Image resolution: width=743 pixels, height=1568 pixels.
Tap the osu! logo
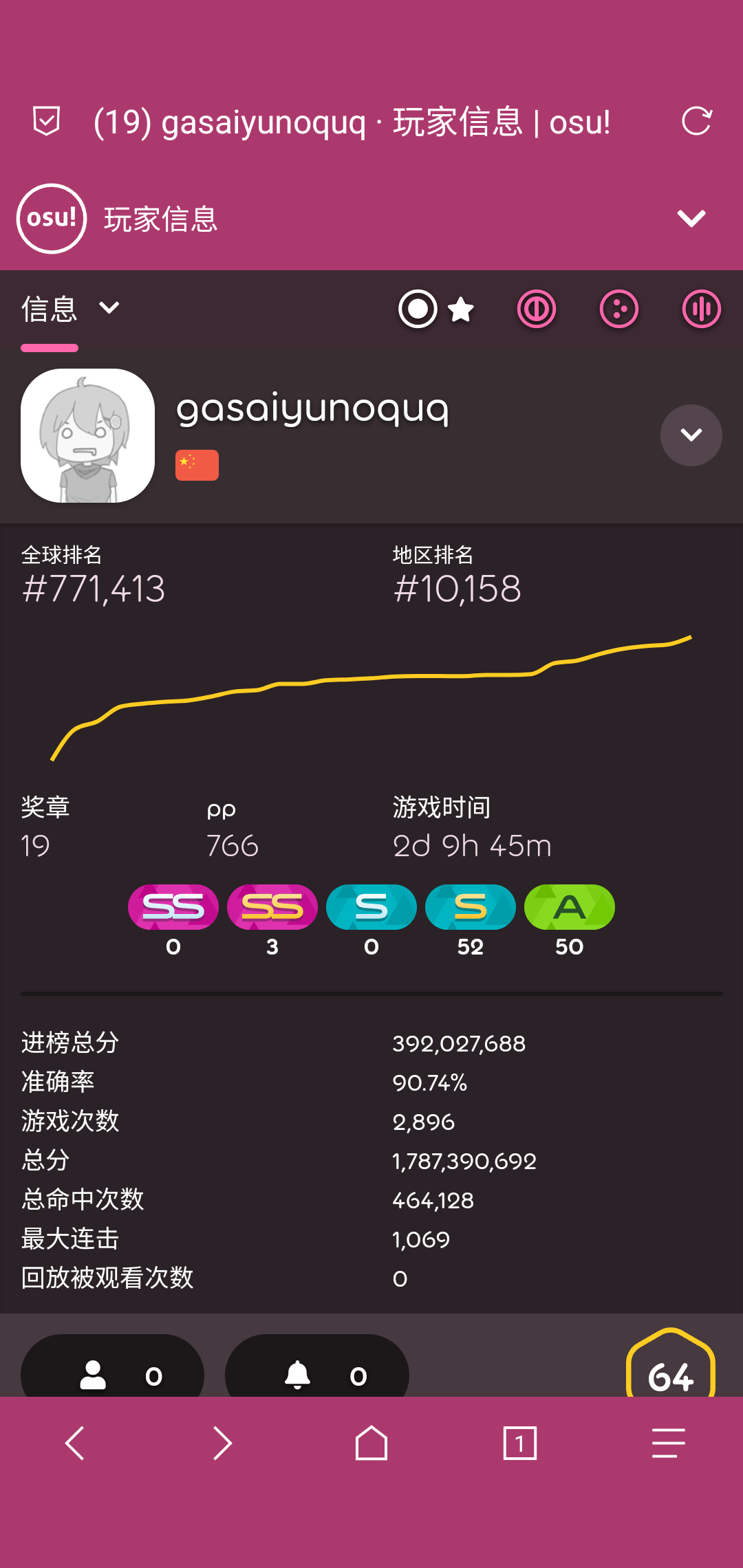(52, 219)
